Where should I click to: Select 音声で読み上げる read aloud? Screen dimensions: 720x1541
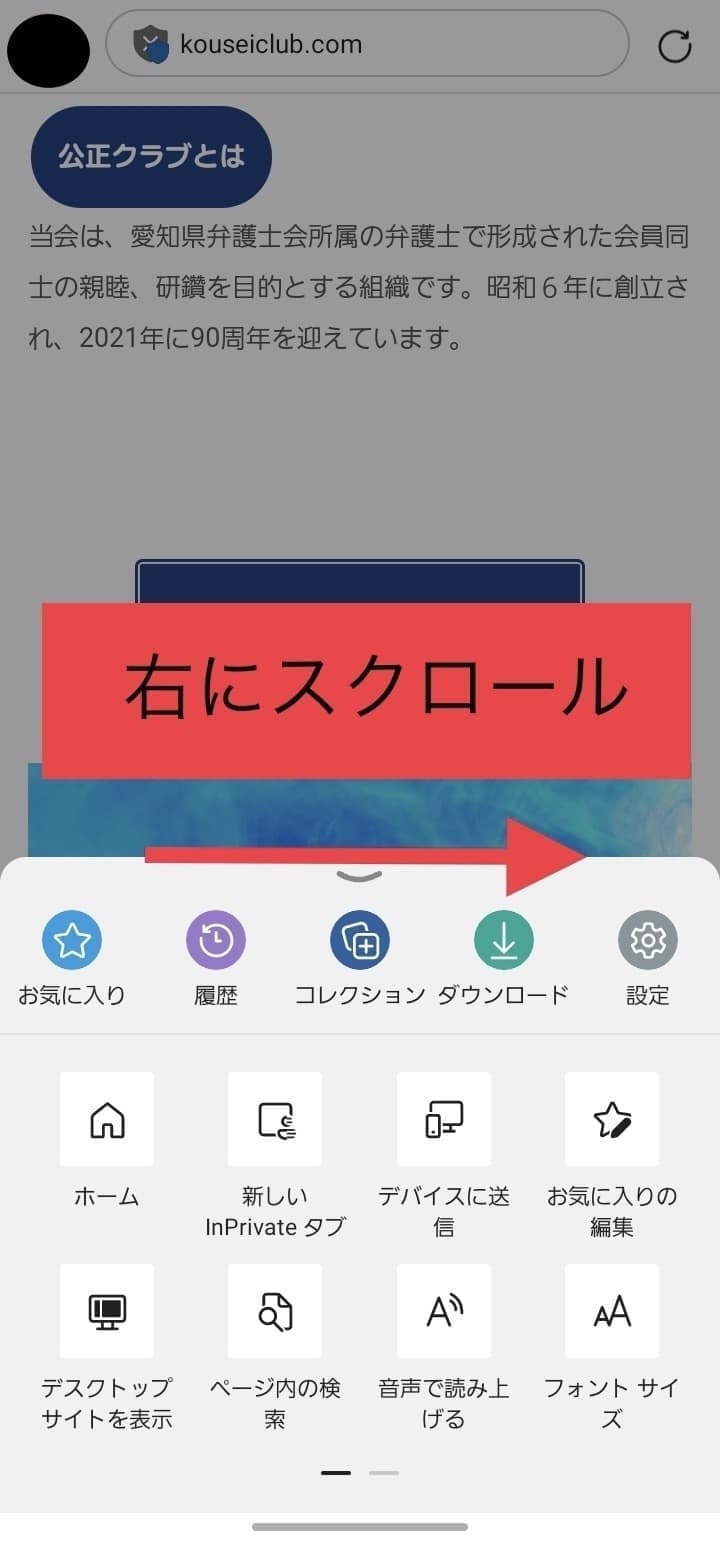click(x=444, y=1311)
